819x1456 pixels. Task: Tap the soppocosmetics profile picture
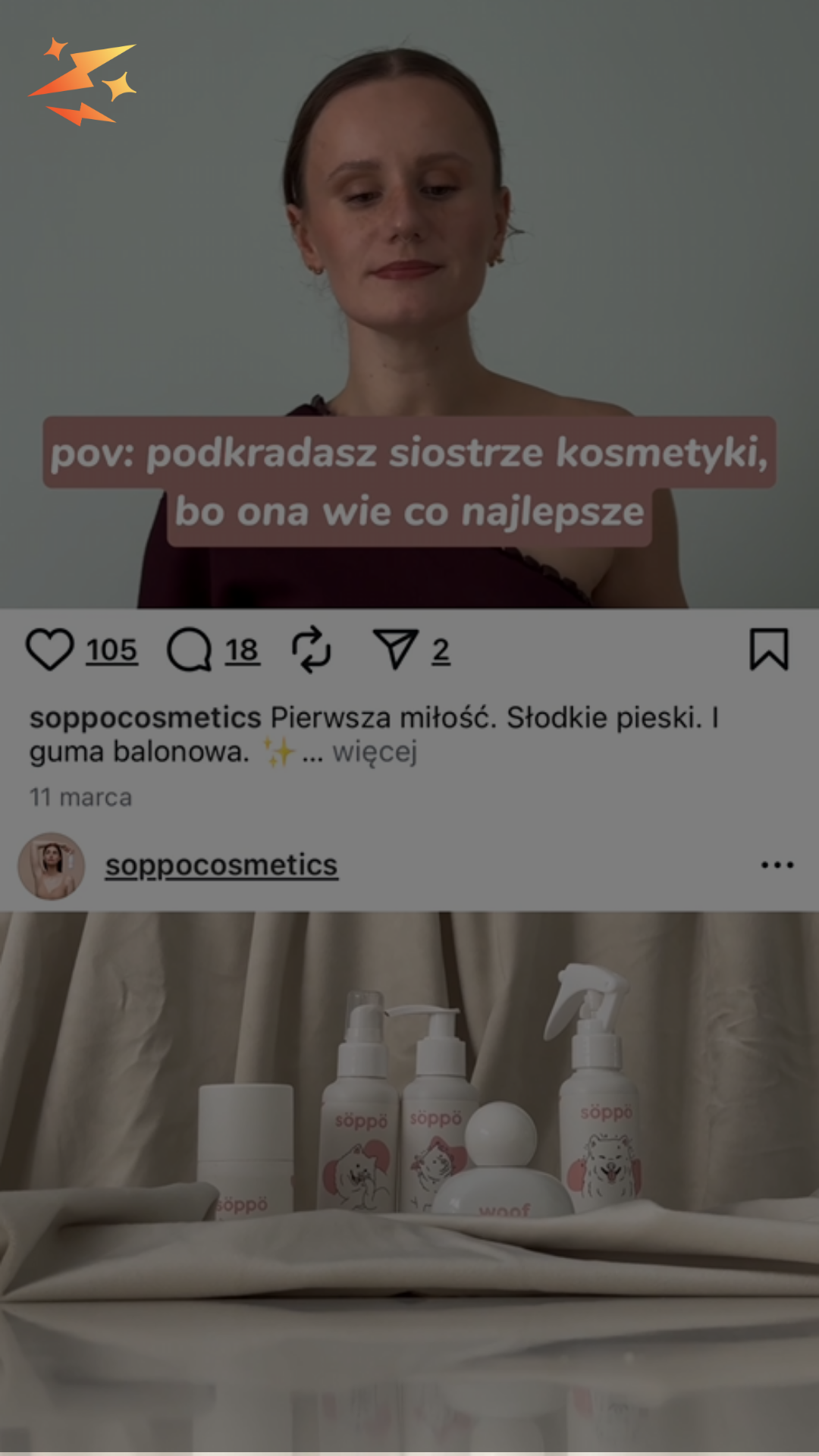click(52, 865)
